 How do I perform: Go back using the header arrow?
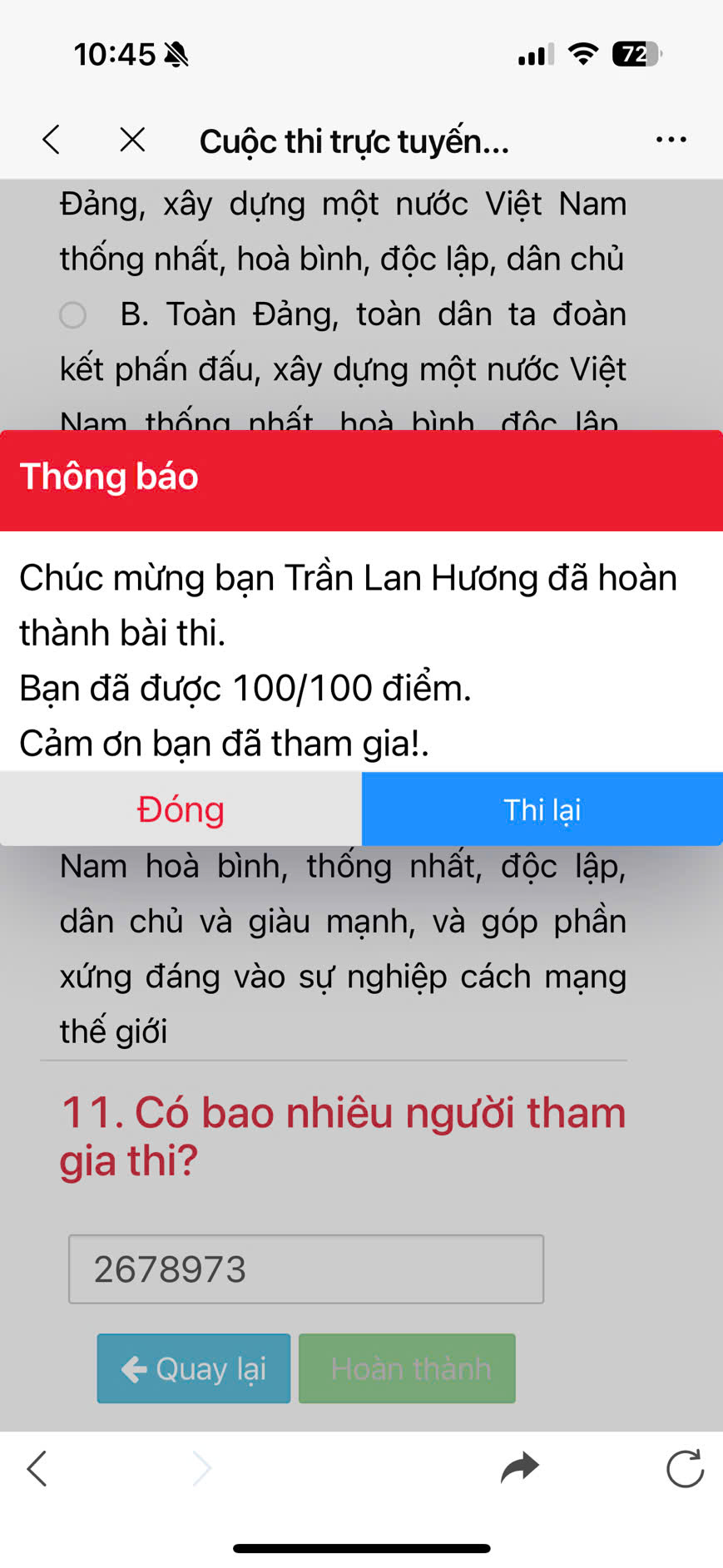(52, 140)
